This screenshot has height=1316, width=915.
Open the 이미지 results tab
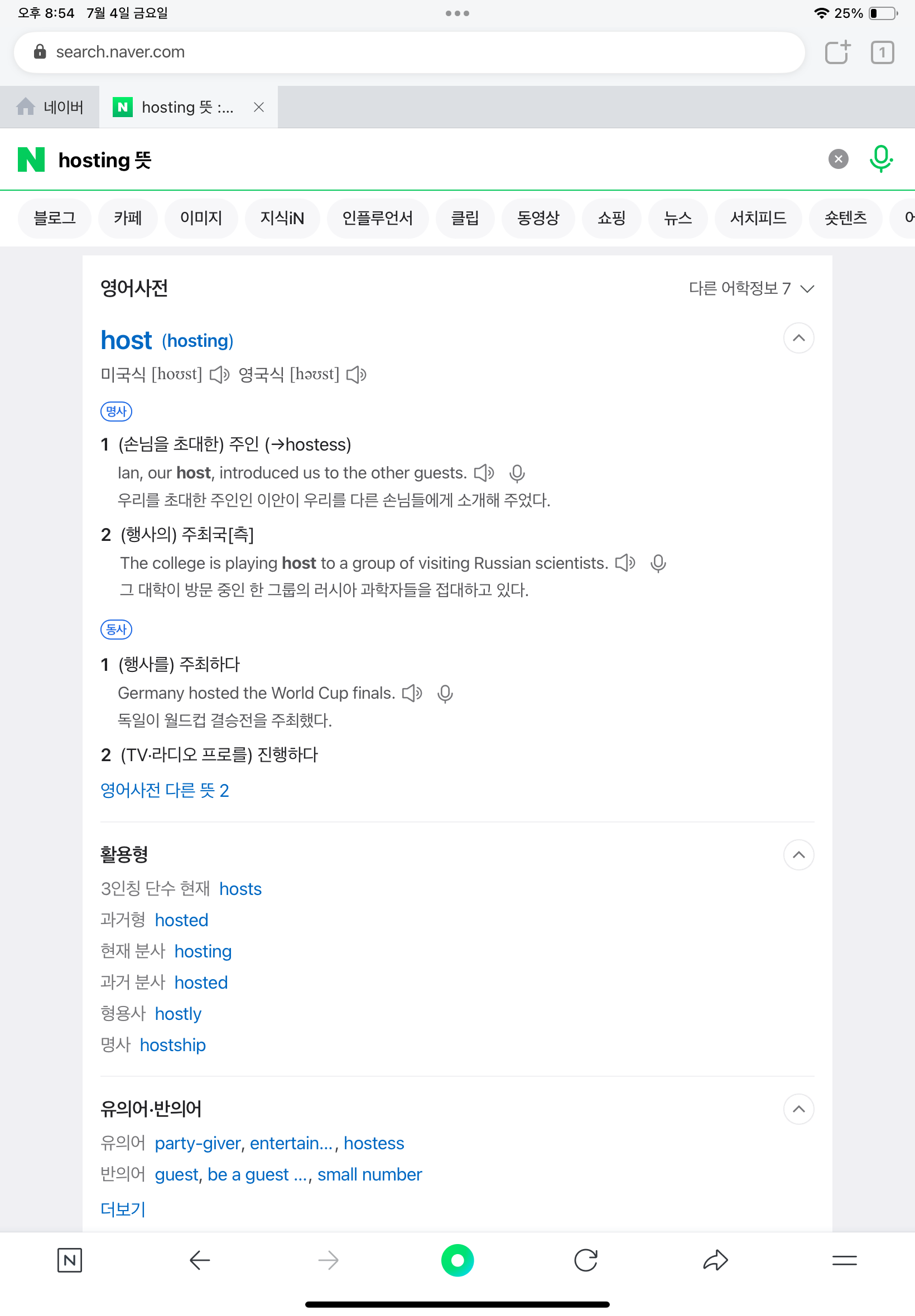click(201, 217)
